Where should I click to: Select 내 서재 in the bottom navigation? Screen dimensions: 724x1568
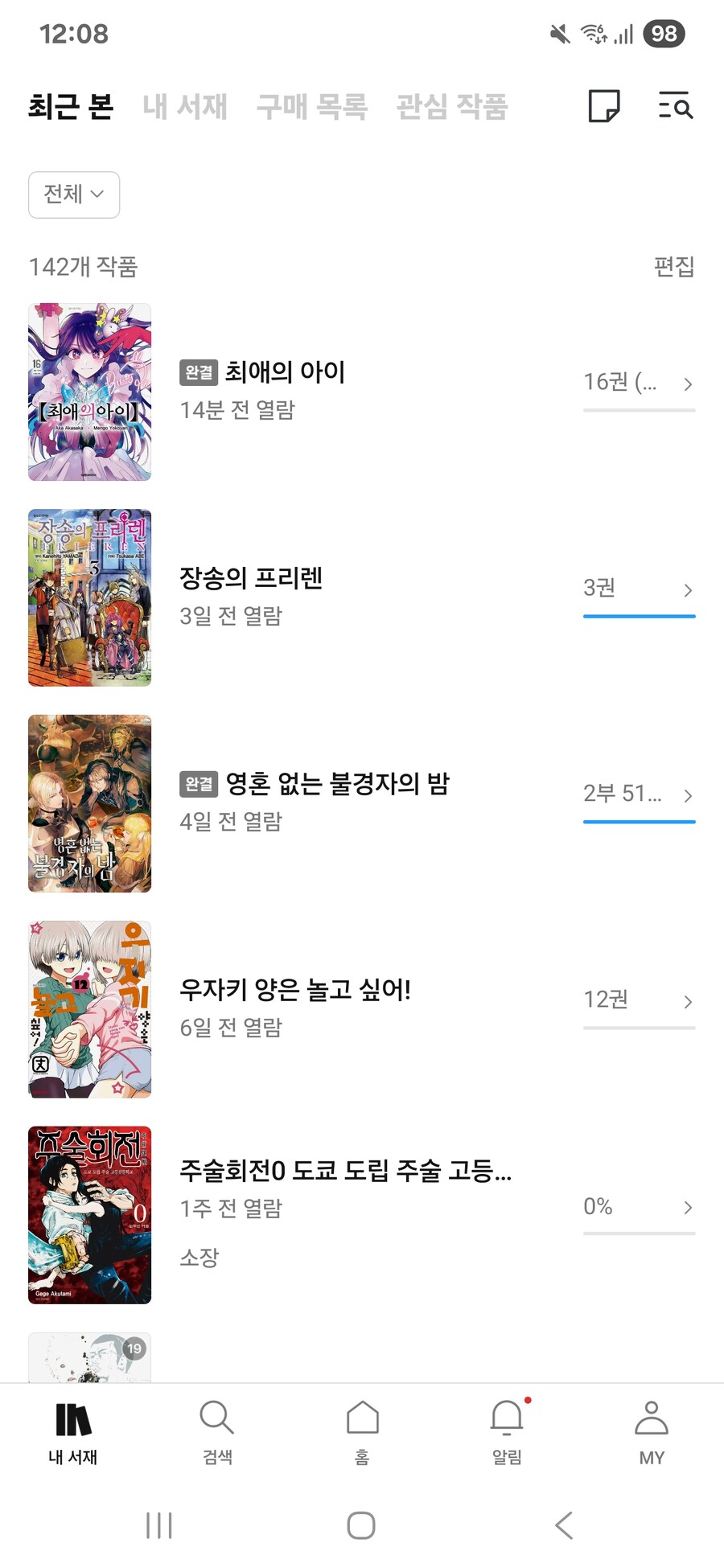coord(72,1431)
